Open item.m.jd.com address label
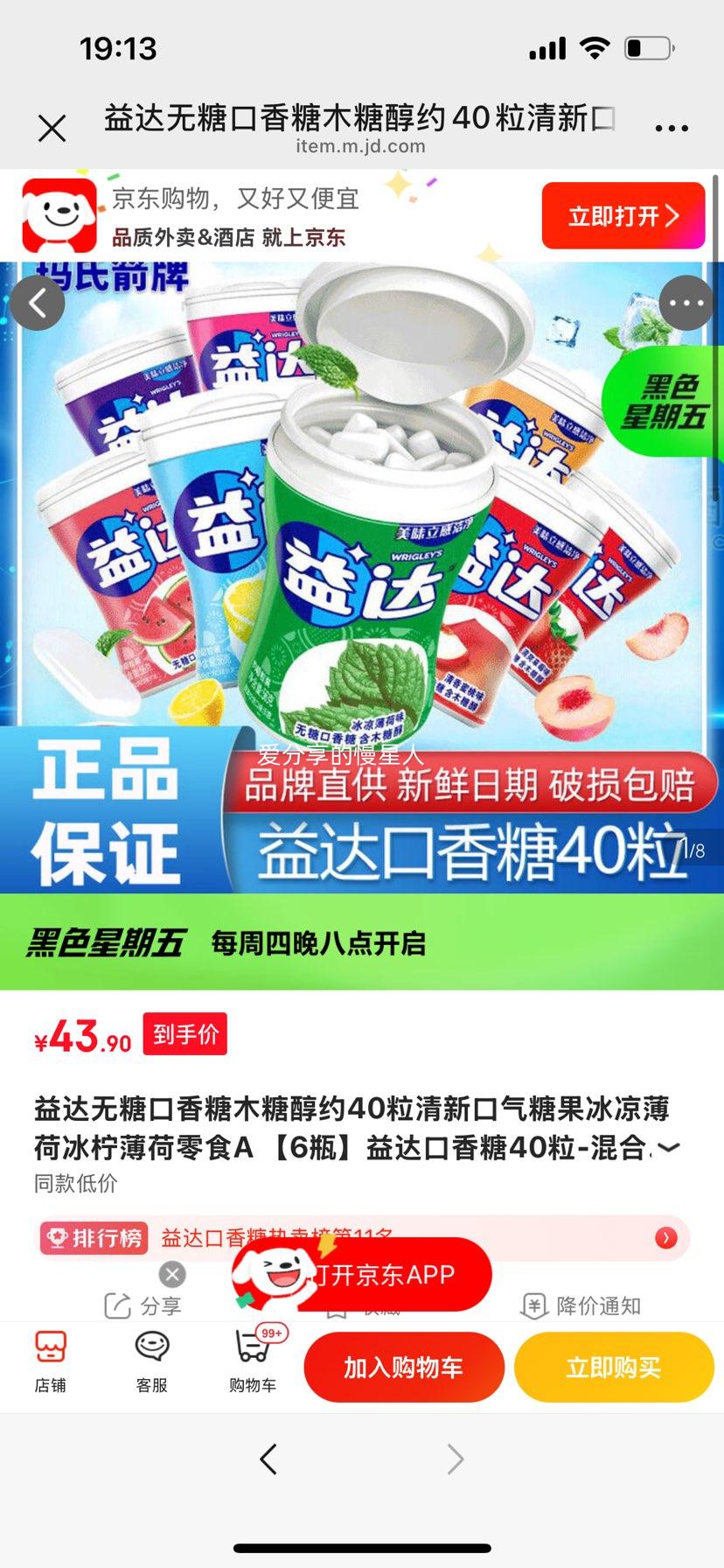The height and width of the screenshot is (1568, 724). click(362, 146)
